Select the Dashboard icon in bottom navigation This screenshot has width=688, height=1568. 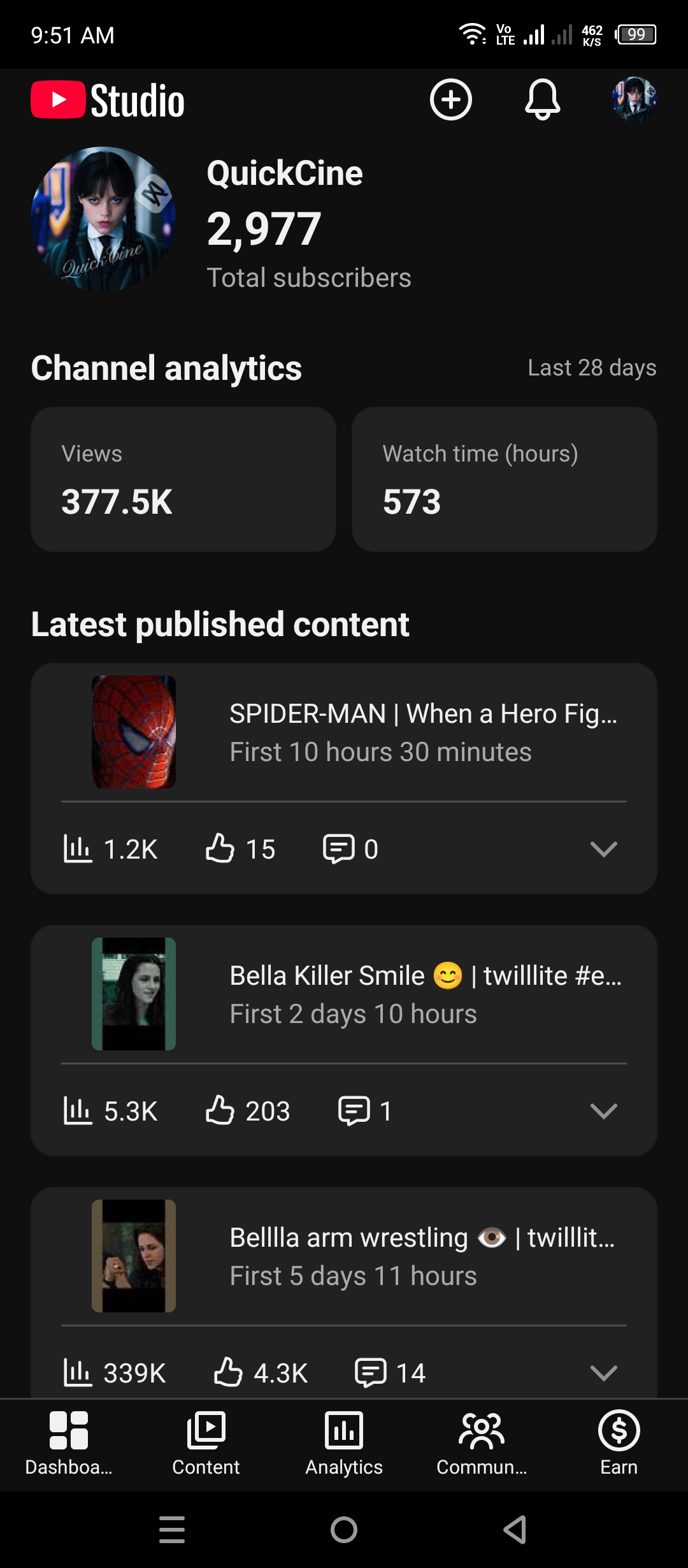click(x=68, y=1431)
